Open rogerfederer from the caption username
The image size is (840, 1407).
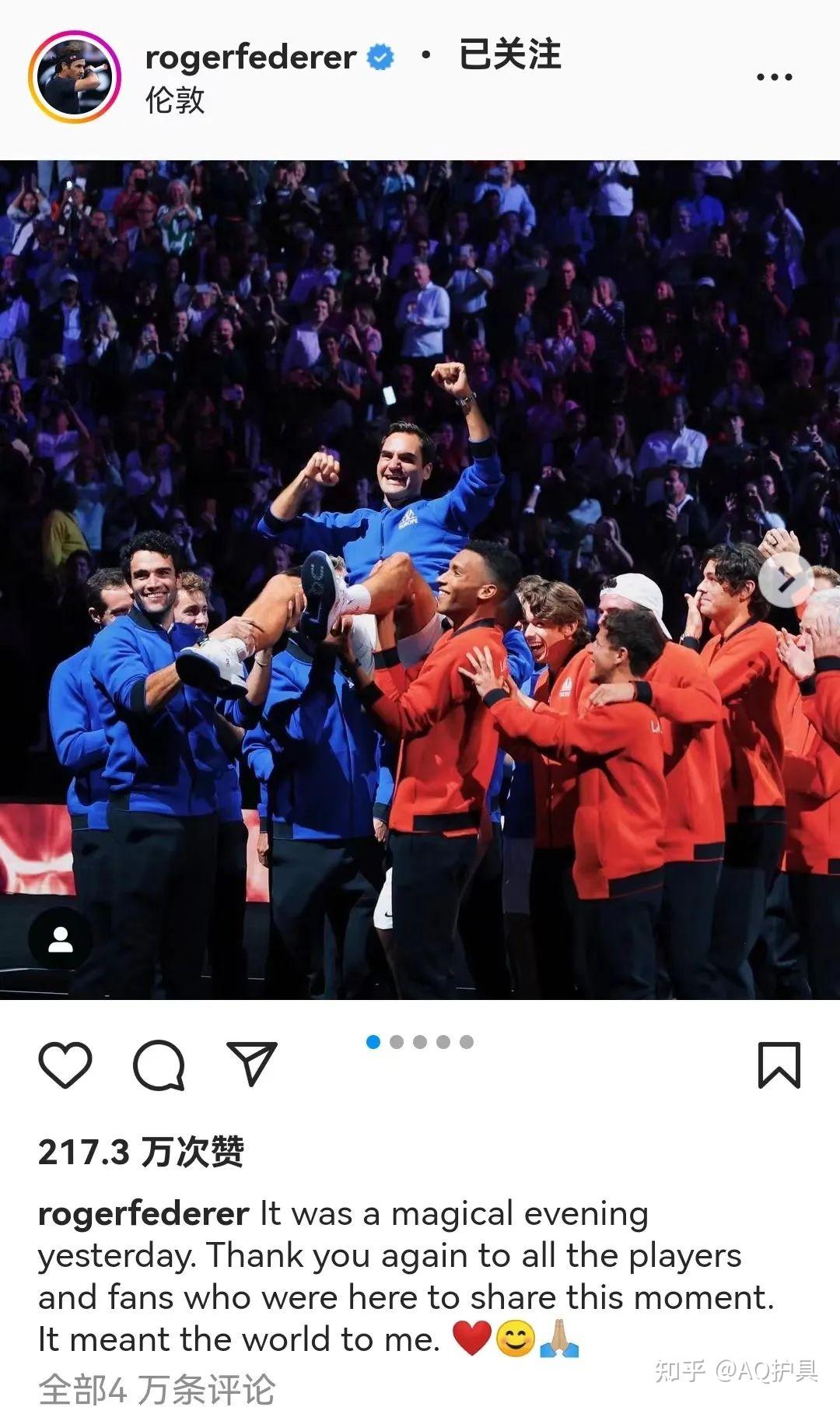click(x=143, y=1214)
